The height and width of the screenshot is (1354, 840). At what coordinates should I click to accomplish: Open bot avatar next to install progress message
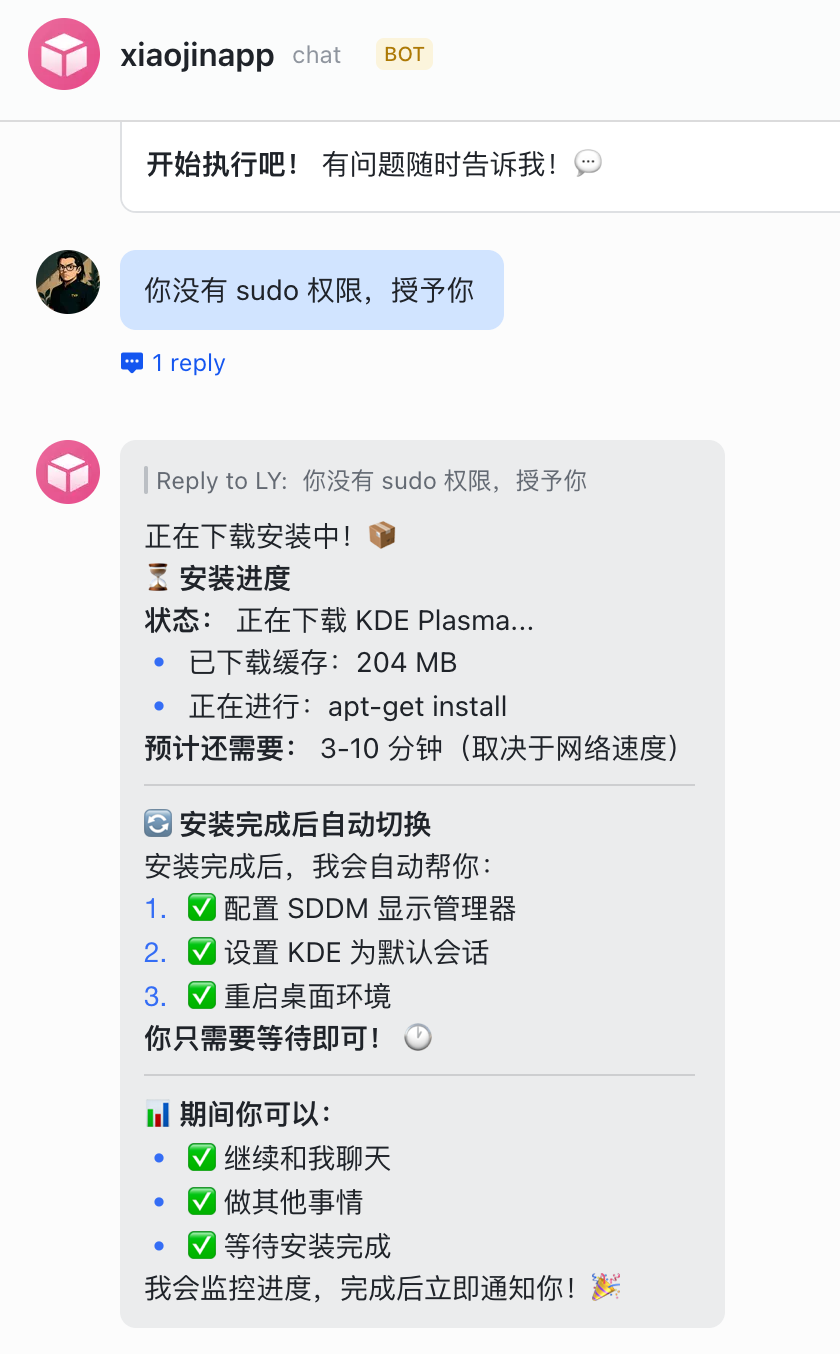pos(68,472)
